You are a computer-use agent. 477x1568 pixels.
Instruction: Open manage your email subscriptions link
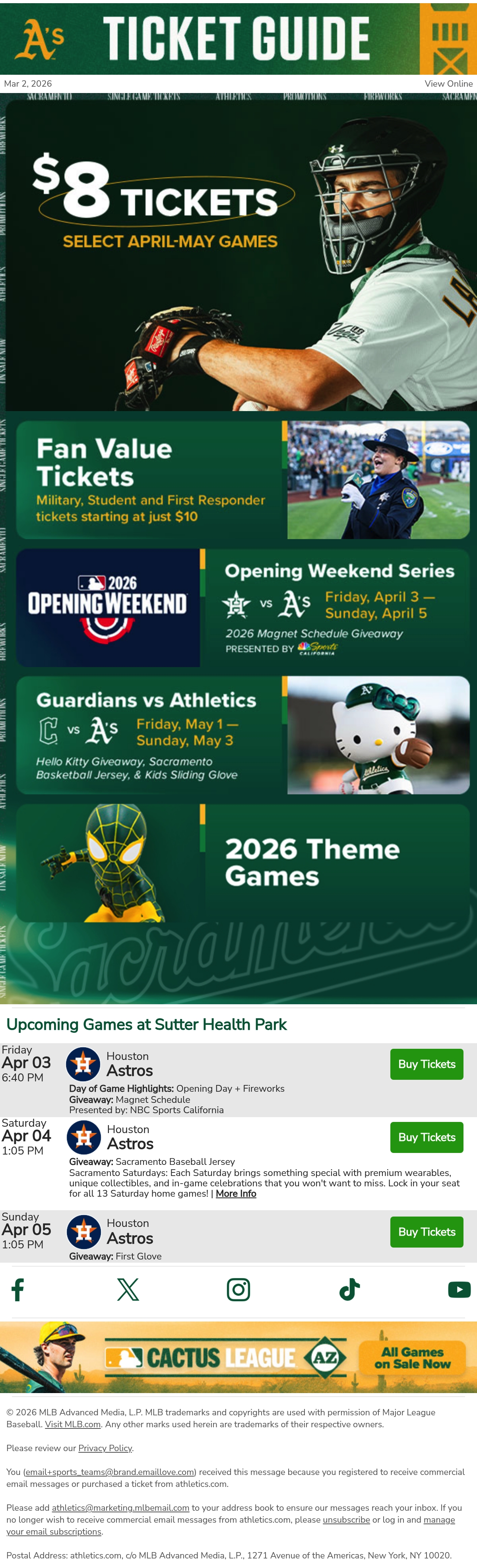coord(231,1526)
